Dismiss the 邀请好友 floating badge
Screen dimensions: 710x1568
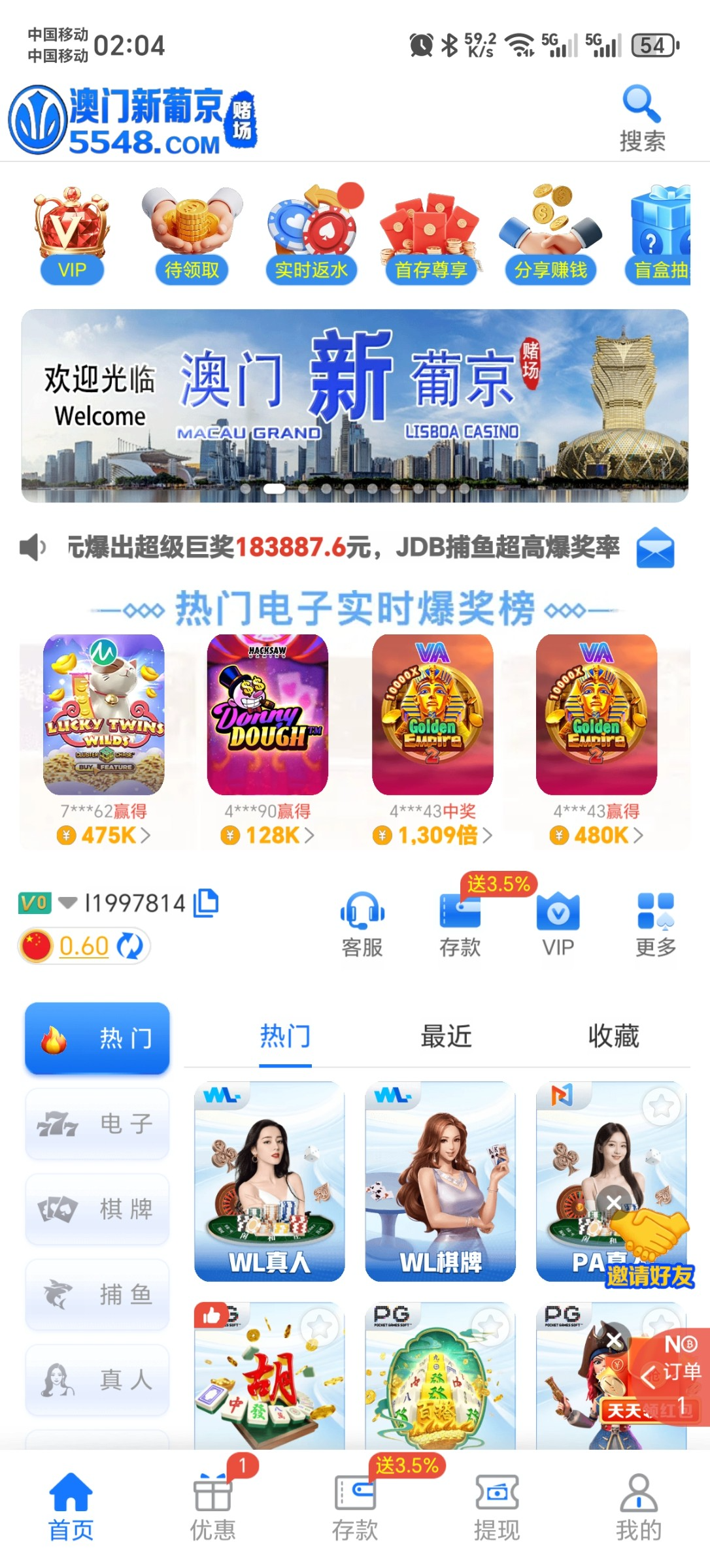pos(613,1202)
